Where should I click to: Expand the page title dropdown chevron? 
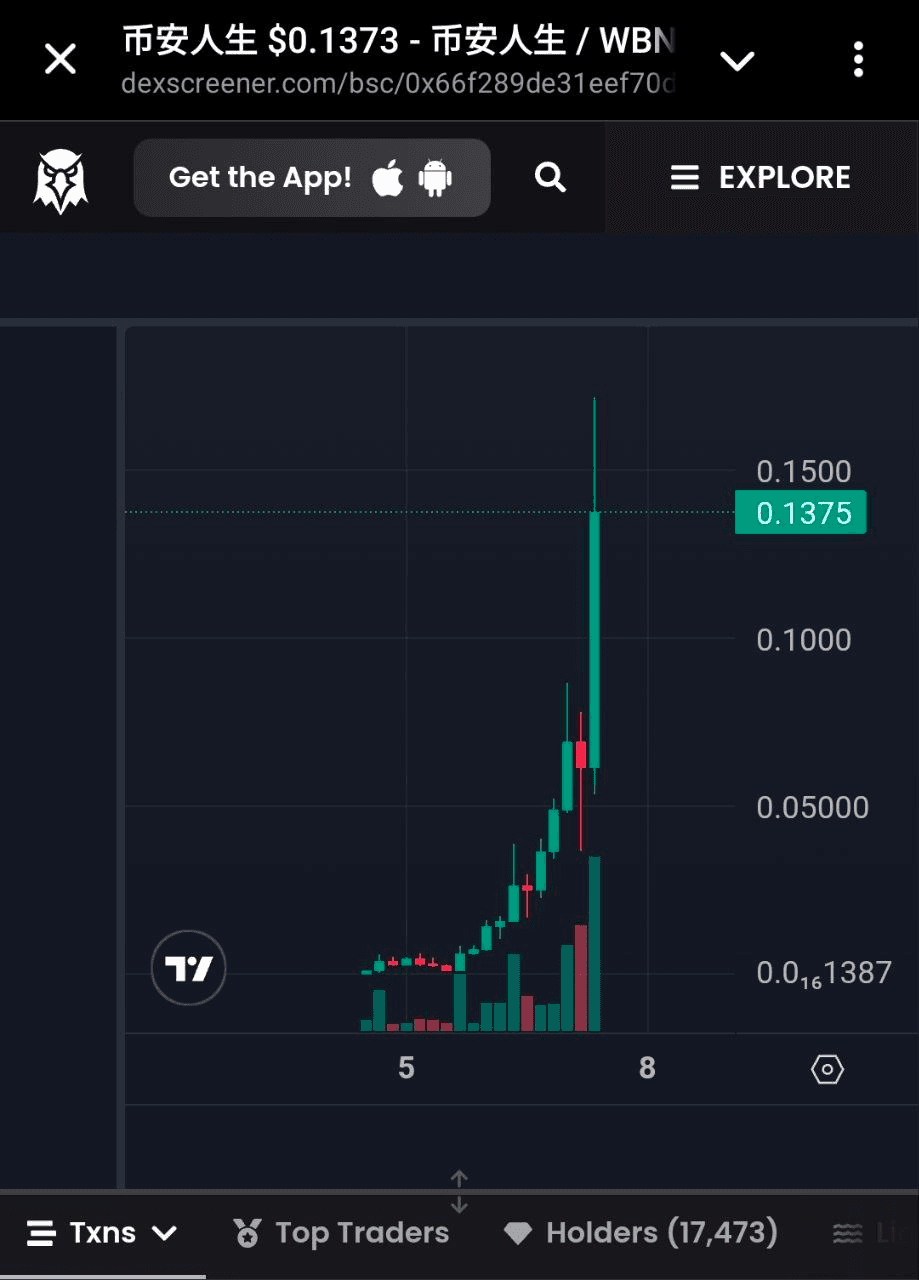(737, 61)
